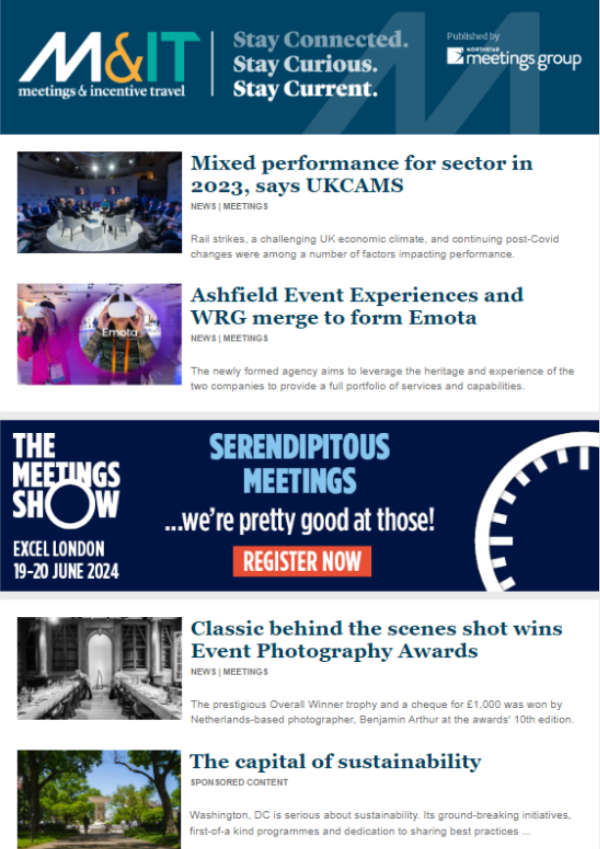
Task: Read the Ashfield and WRG Emota merger article
Action: coord(356,306)
